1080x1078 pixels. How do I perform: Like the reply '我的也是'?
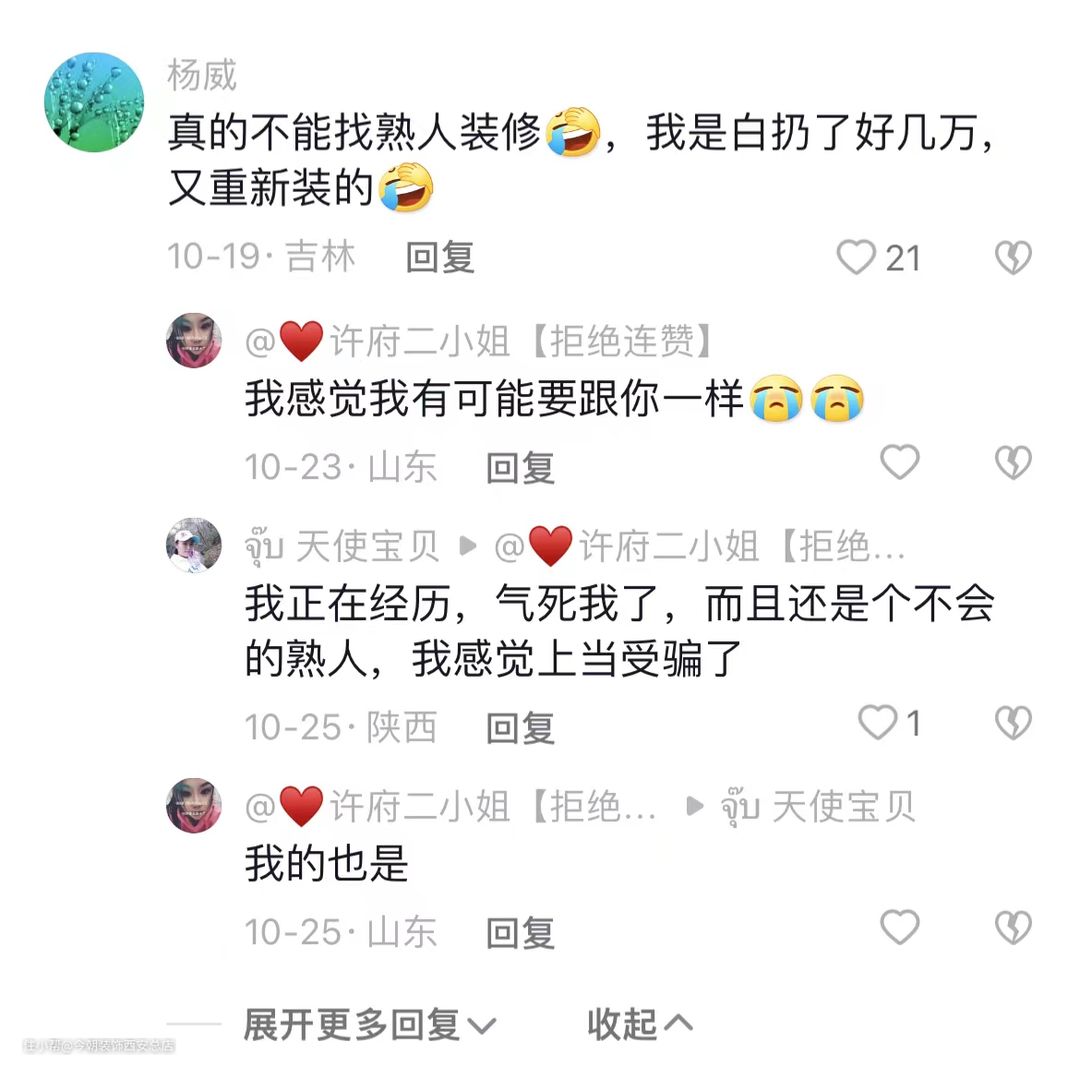pos(899,927)
